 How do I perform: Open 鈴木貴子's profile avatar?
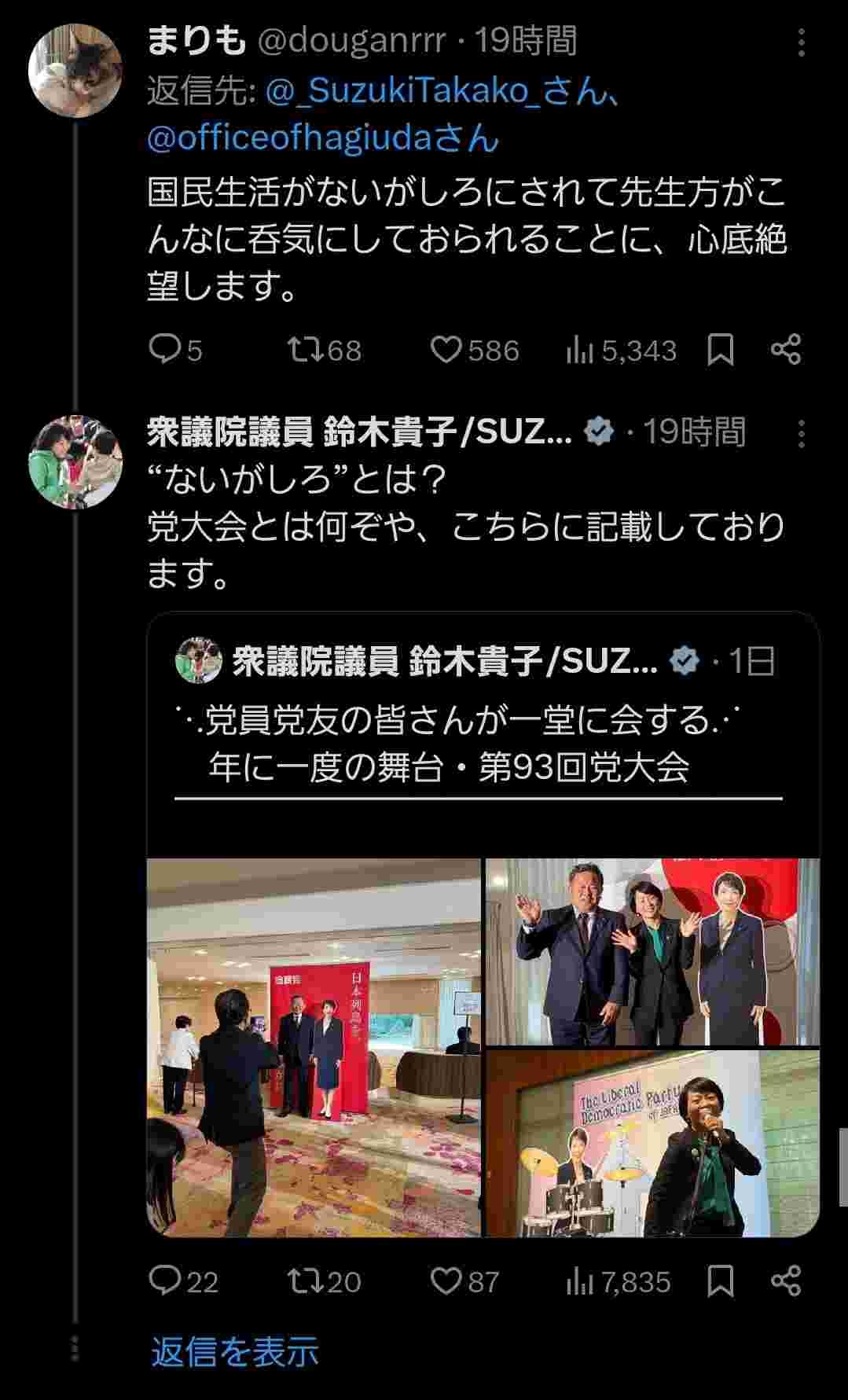(75, 462)
